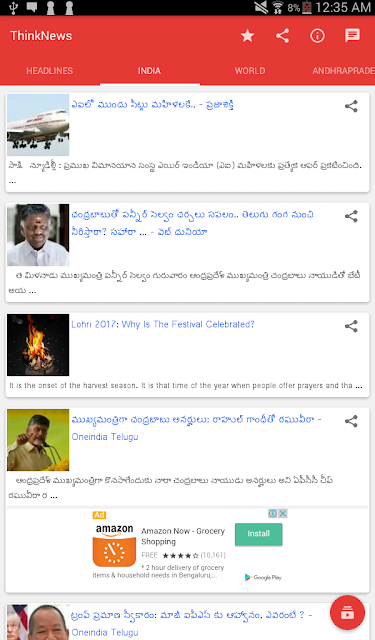Switch to the Andhrapradesh tab
Image resolution: width=375 pixels, height=640 pixels.
[344, 71]
